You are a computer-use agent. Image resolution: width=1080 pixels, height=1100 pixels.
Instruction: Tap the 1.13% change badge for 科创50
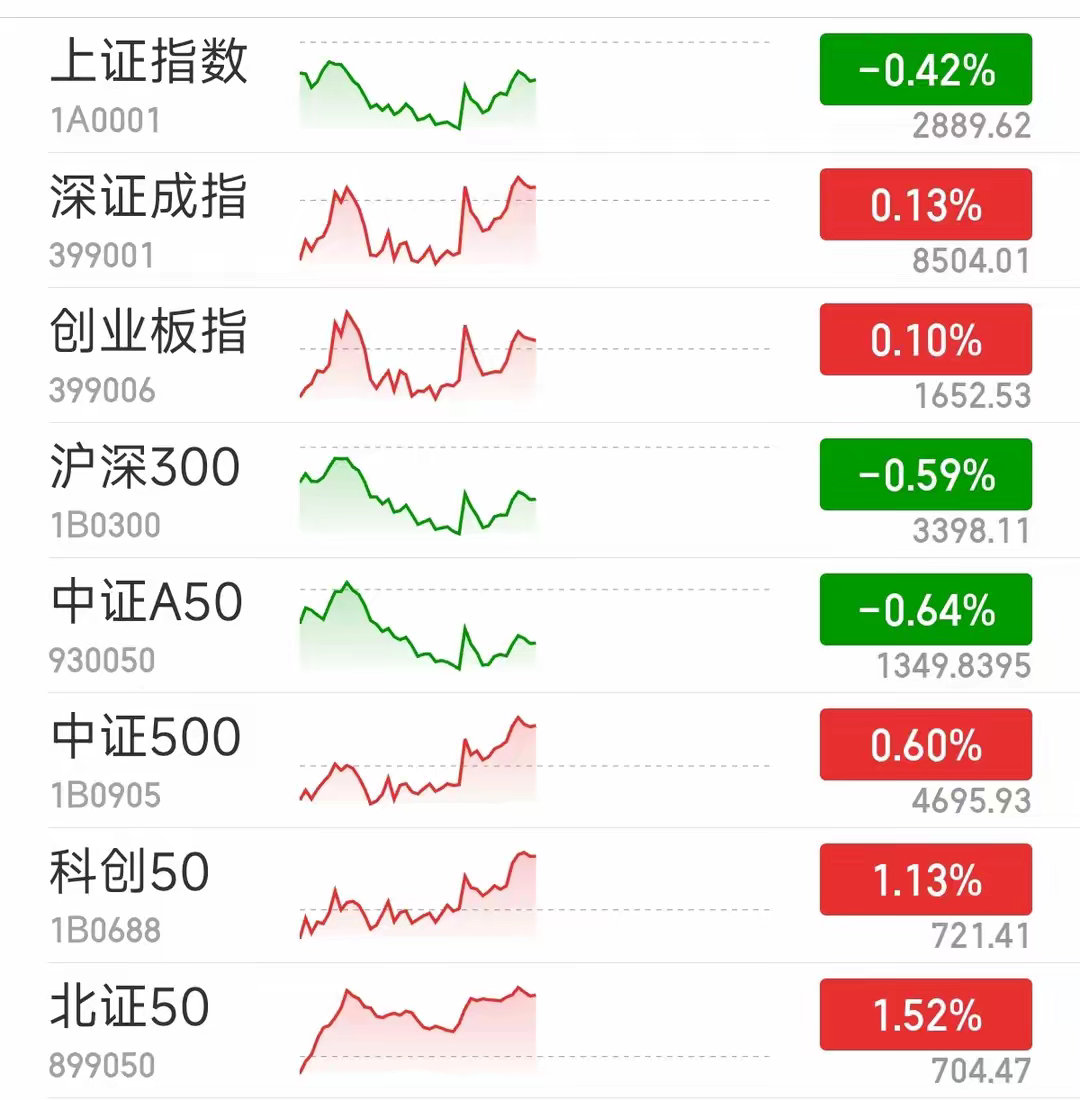[x=925, y=880]
